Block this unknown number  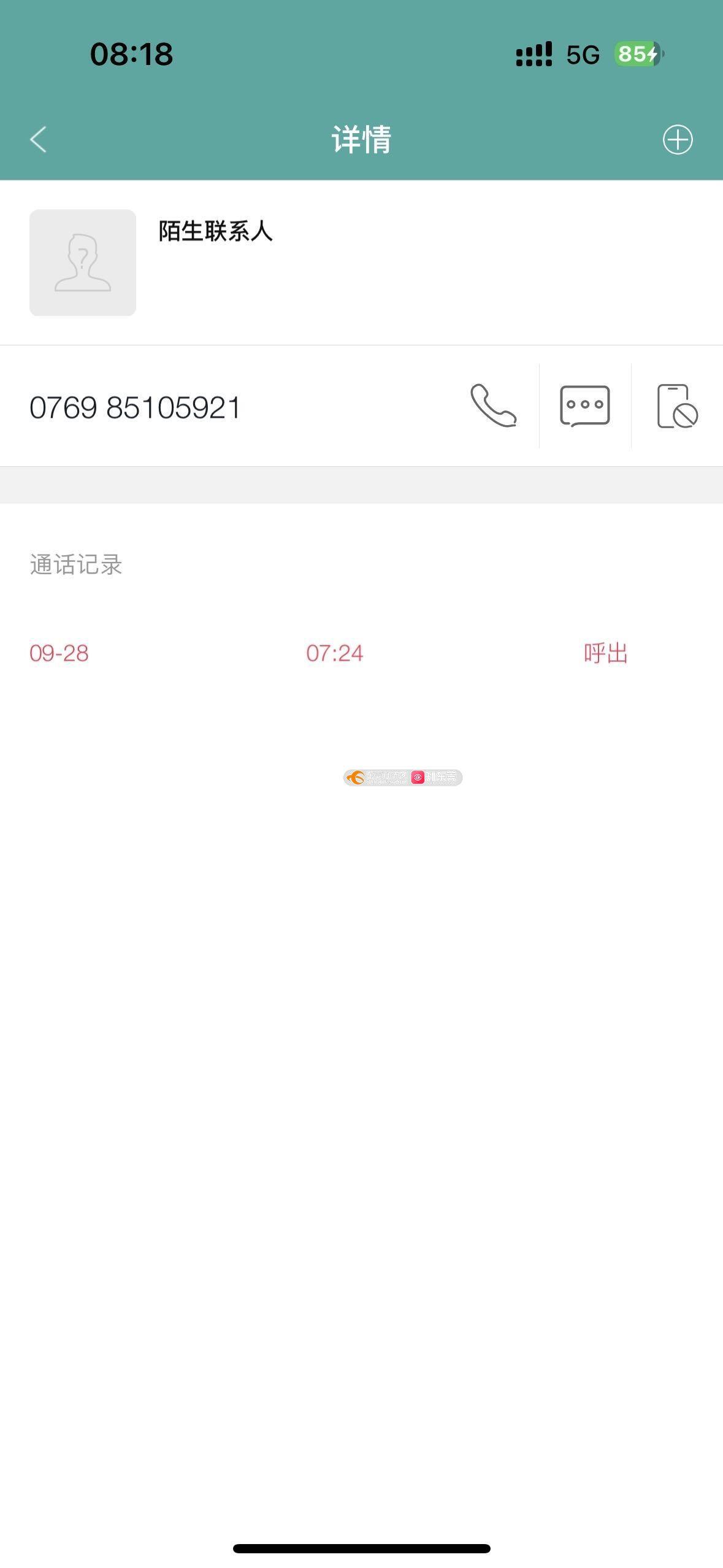[678, 405]
